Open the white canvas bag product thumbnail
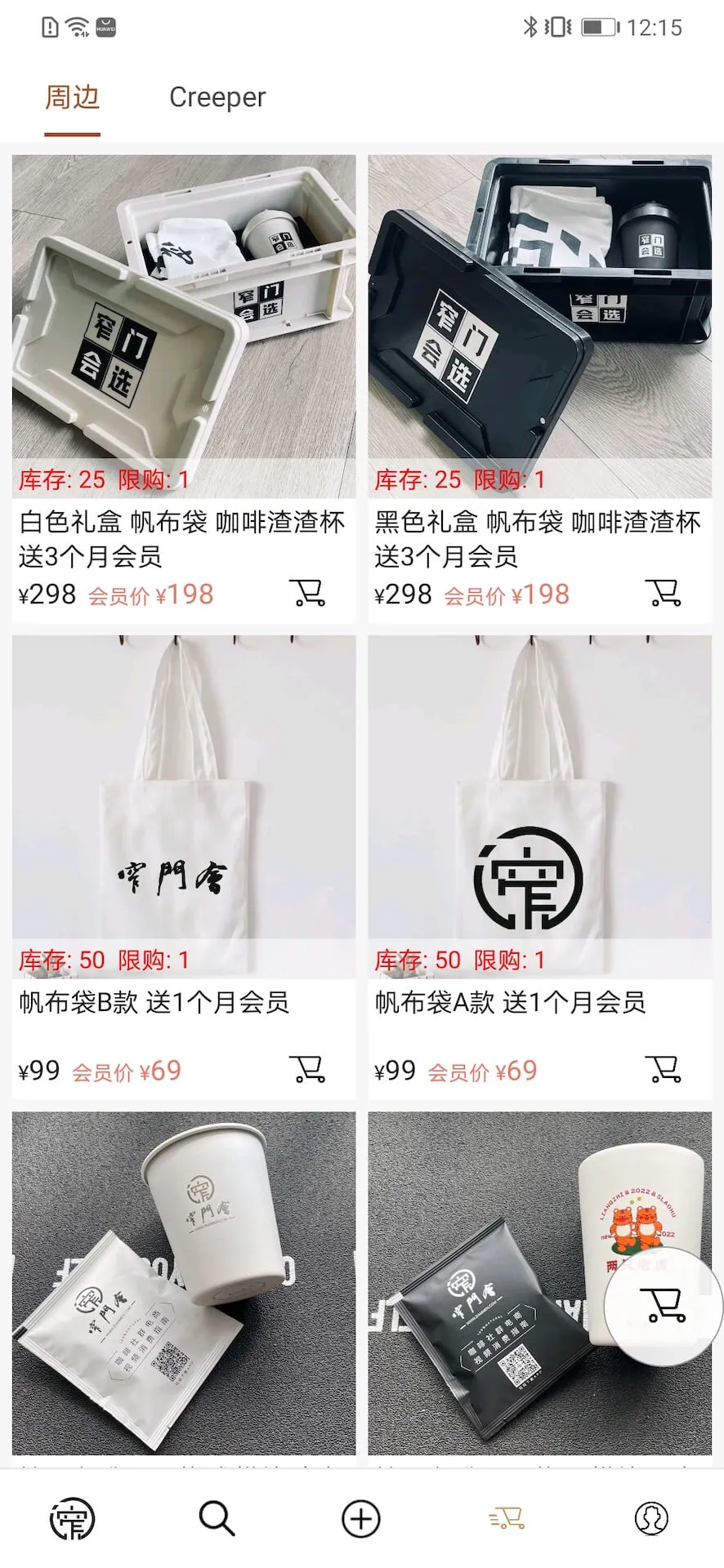724x1568 pixels. click(182, 792)
